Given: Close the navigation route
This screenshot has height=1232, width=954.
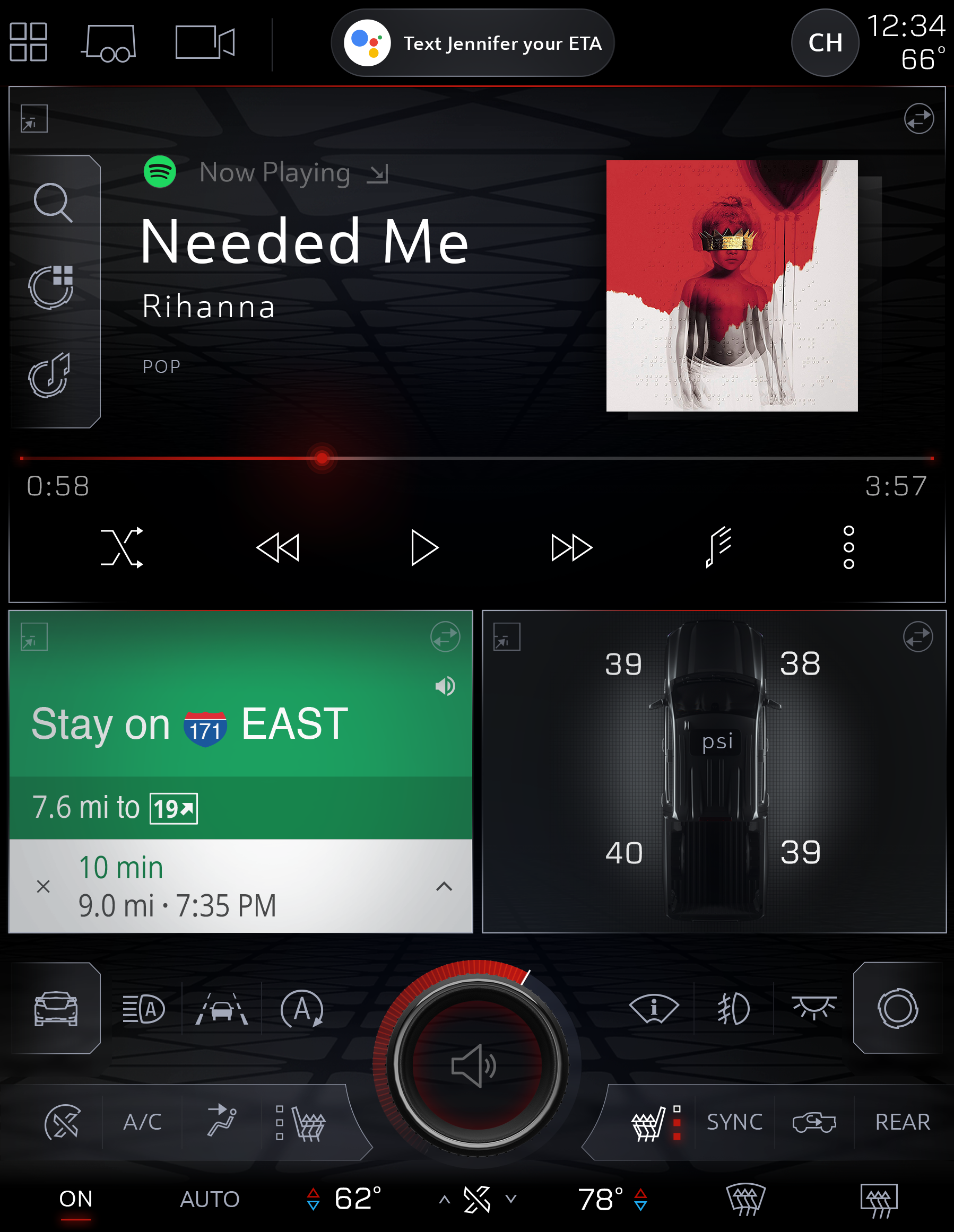Looking at the screenshot, I should [x=44, y=886].
